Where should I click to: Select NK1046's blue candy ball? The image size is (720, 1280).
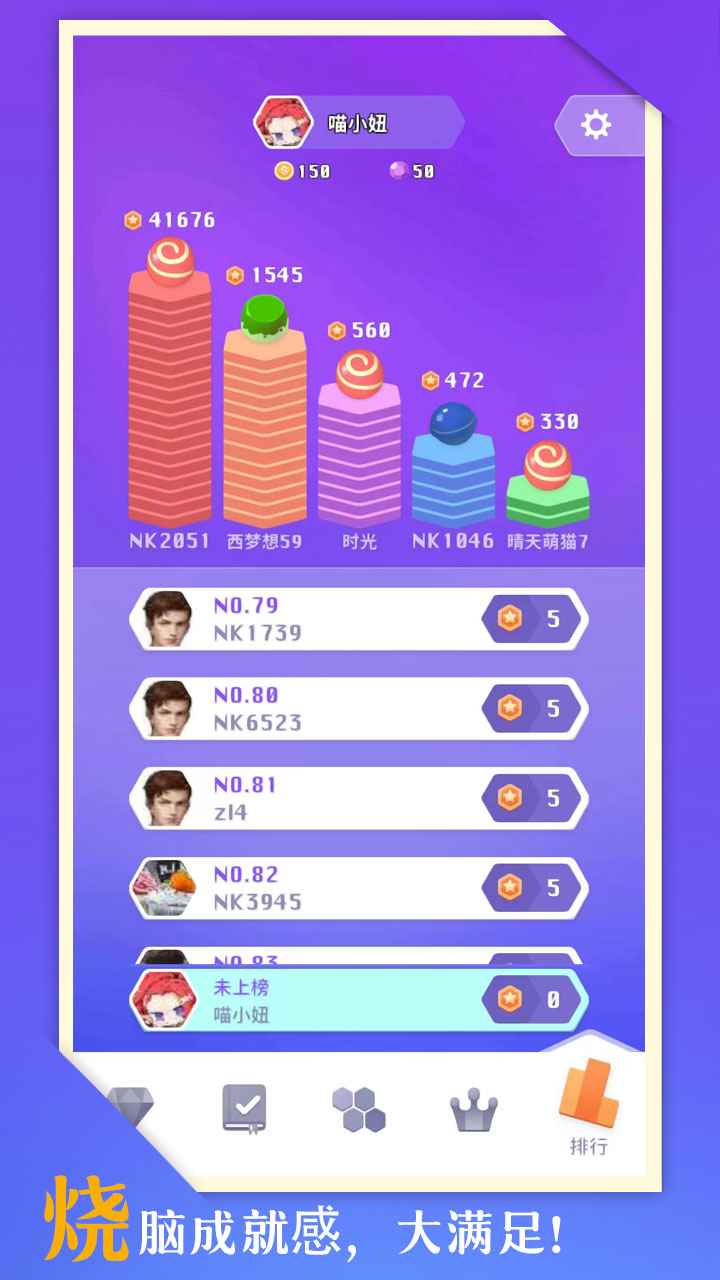coord(452,423)
